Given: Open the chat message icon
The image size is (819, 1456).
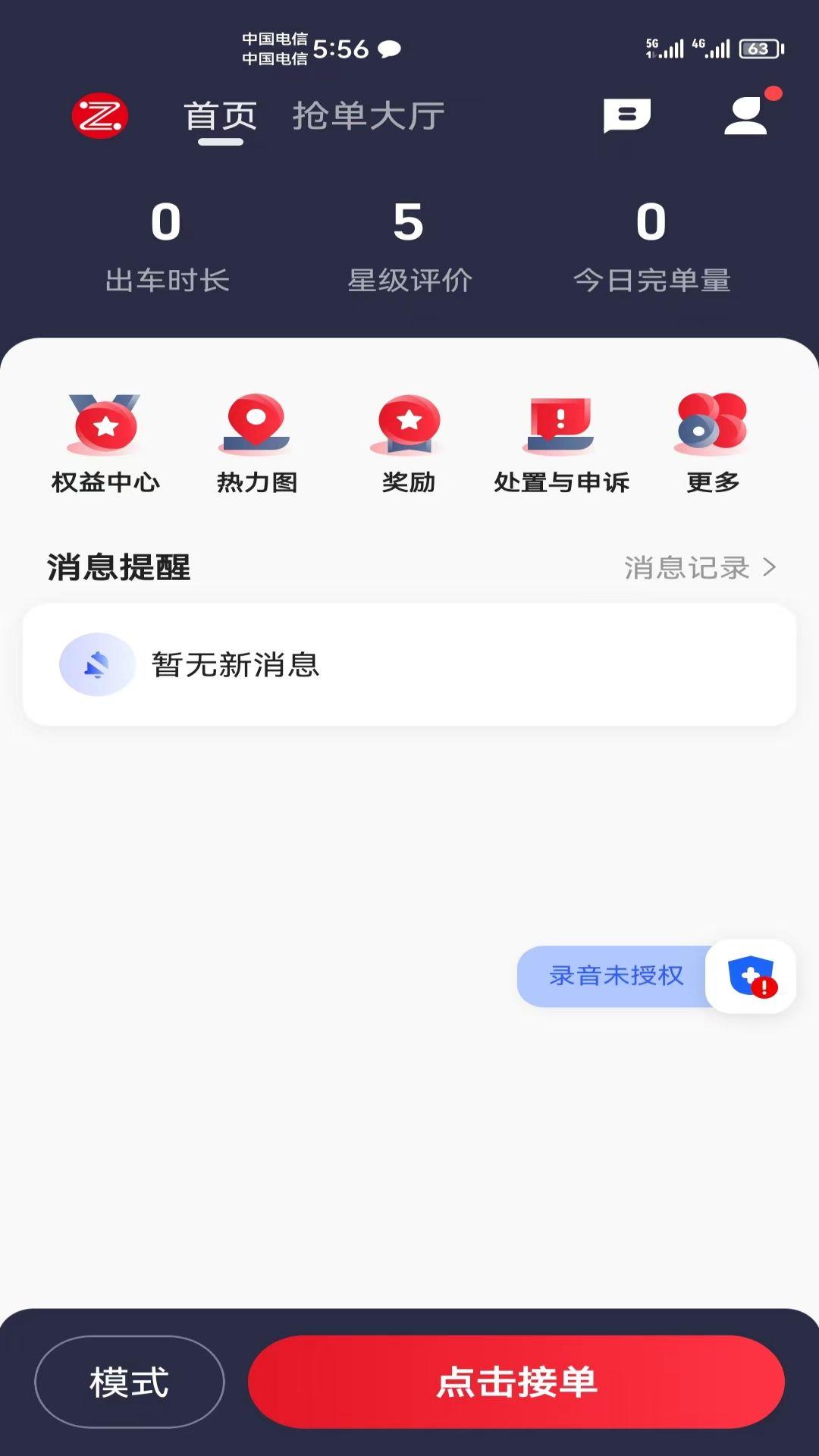Looking at the screenshot, I should pyautogui.click(x=628, y=115).
